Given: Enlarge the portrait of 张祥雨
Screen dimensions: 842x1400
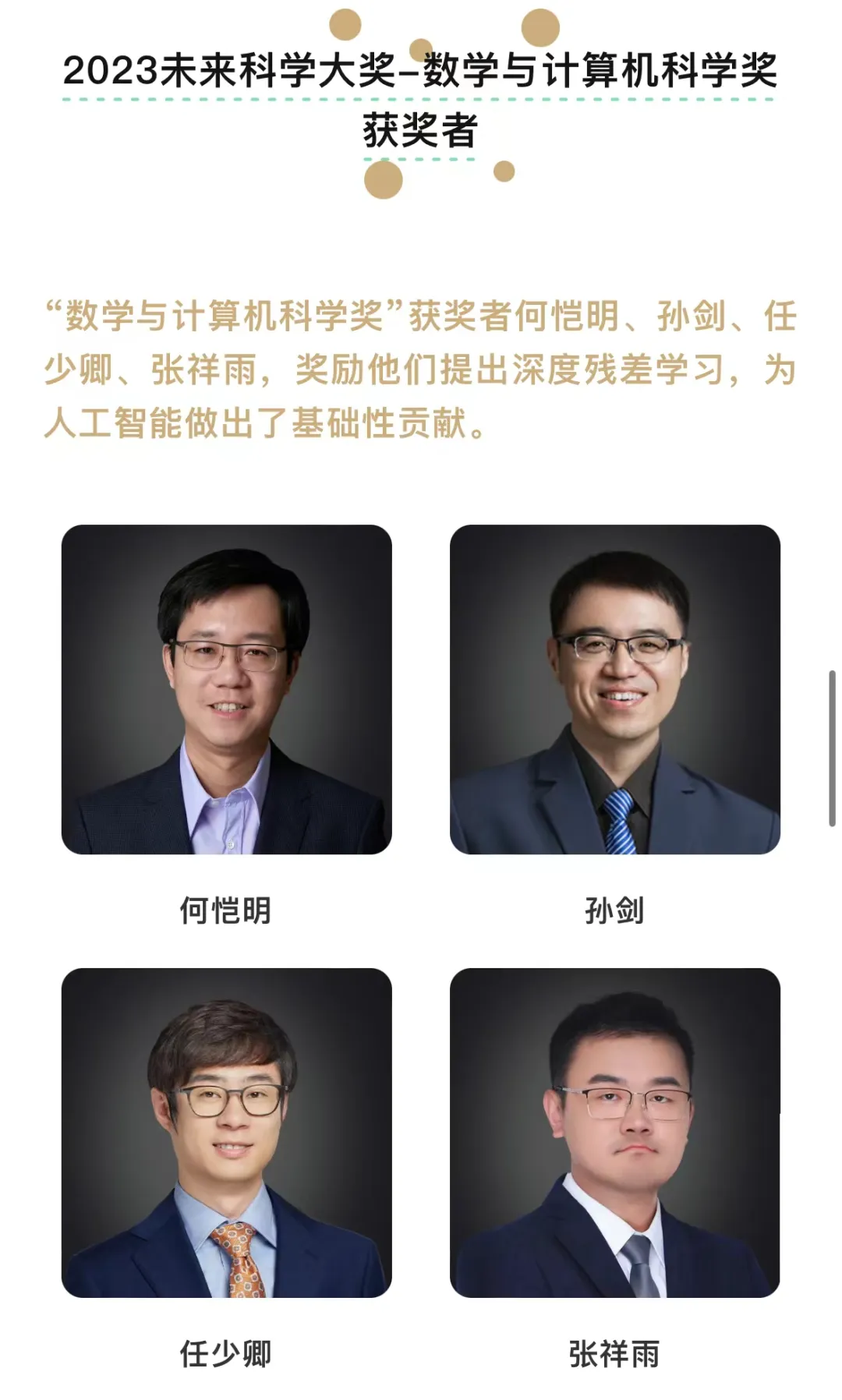Looking at the screenshot, I should [x=614, y=1133].
